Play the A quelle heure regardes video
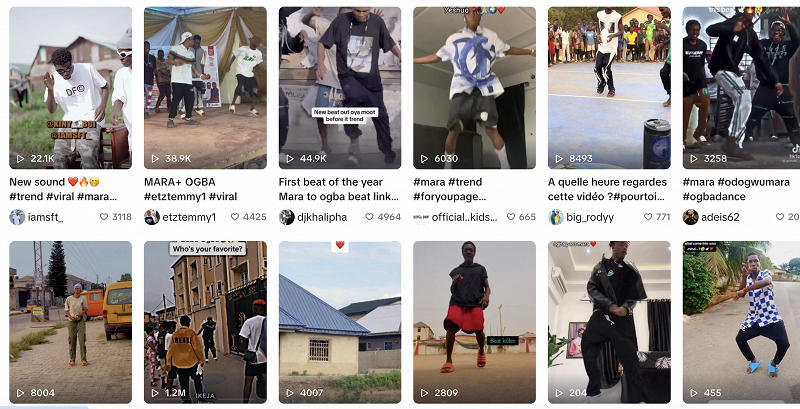The width and height of the screenshot is (800, 409). point(609,88)
